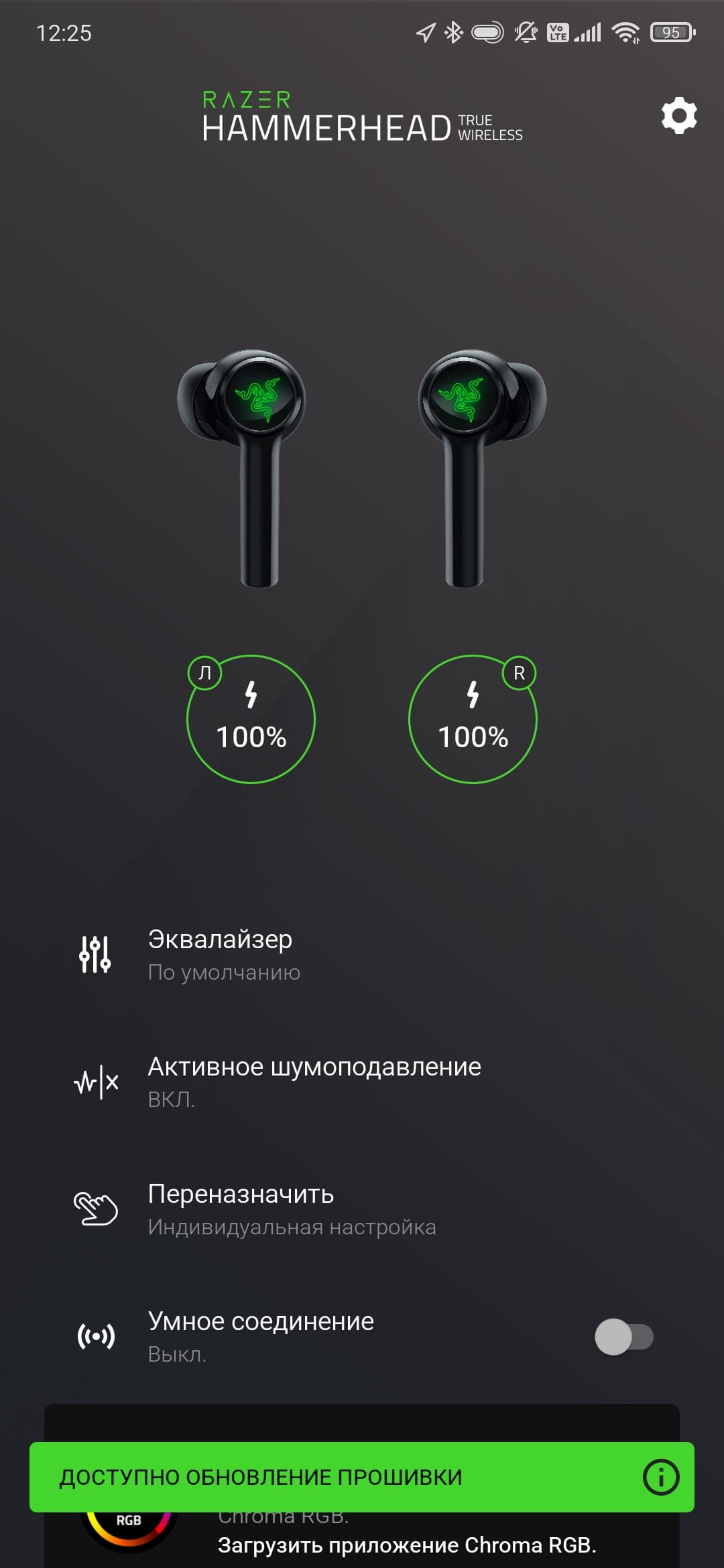Open the settings gear
This screenshot has height=1568, width=724.
click(678, 116)
